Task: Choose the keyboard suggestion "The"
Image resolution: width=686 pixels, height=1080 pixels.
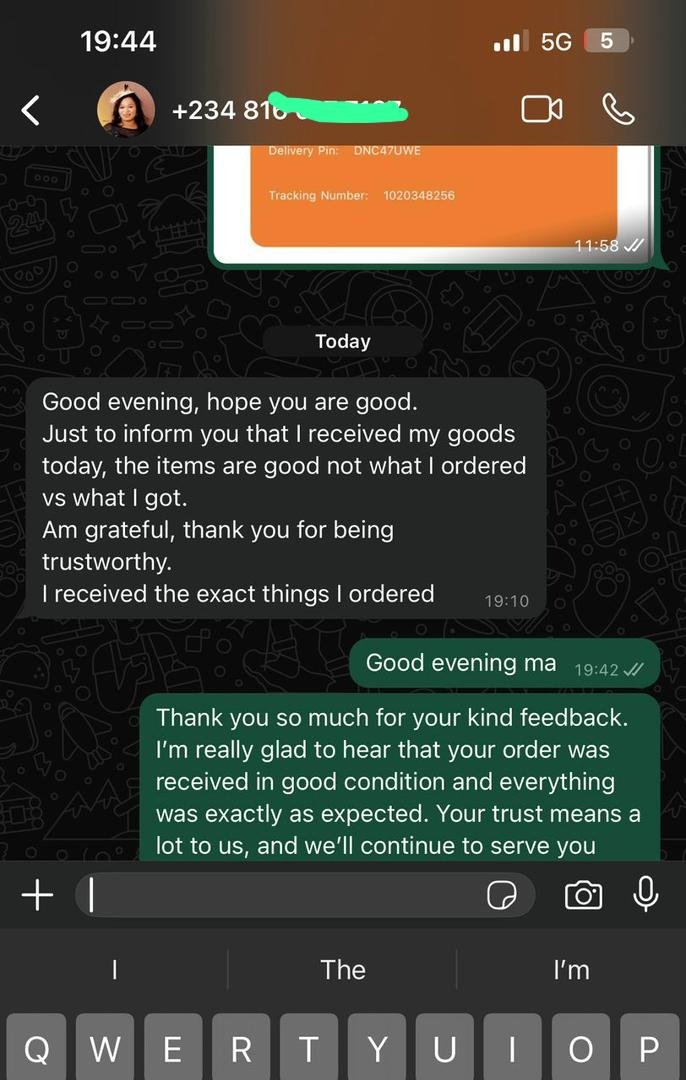Action: pos(342,969)
